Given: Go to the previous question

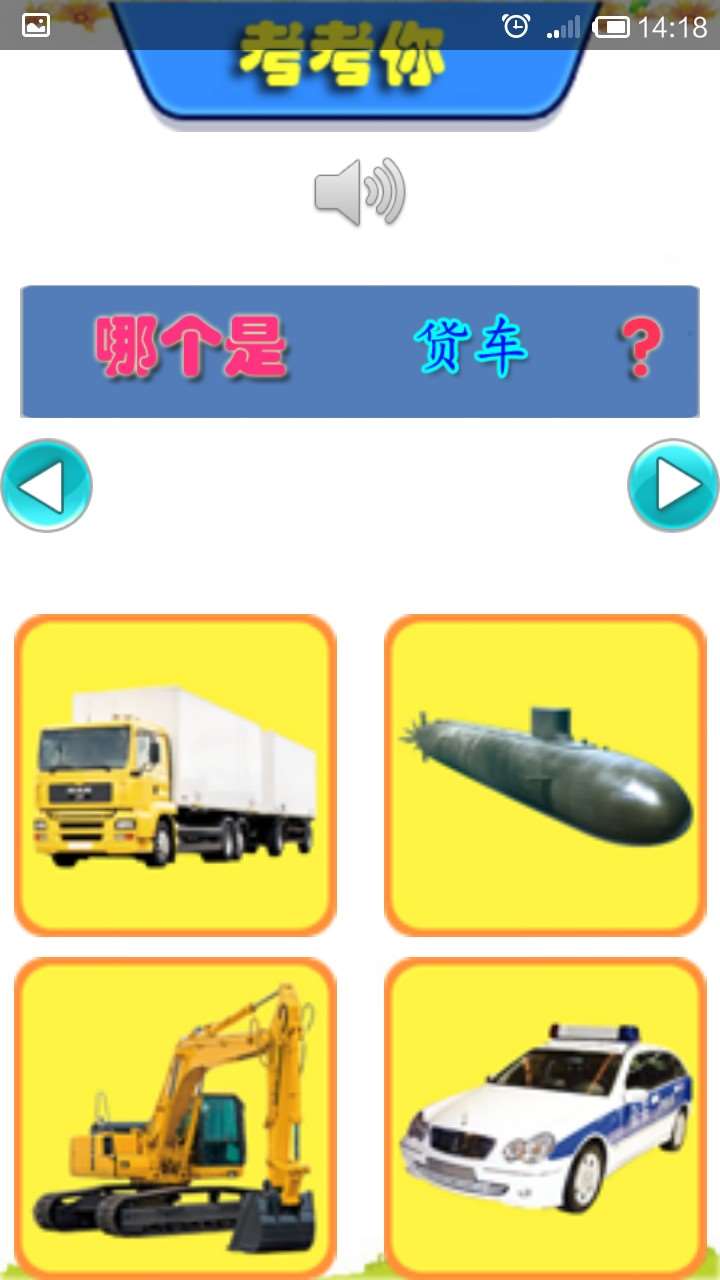Looking at the screenshot, I should [x=46, y=486].
